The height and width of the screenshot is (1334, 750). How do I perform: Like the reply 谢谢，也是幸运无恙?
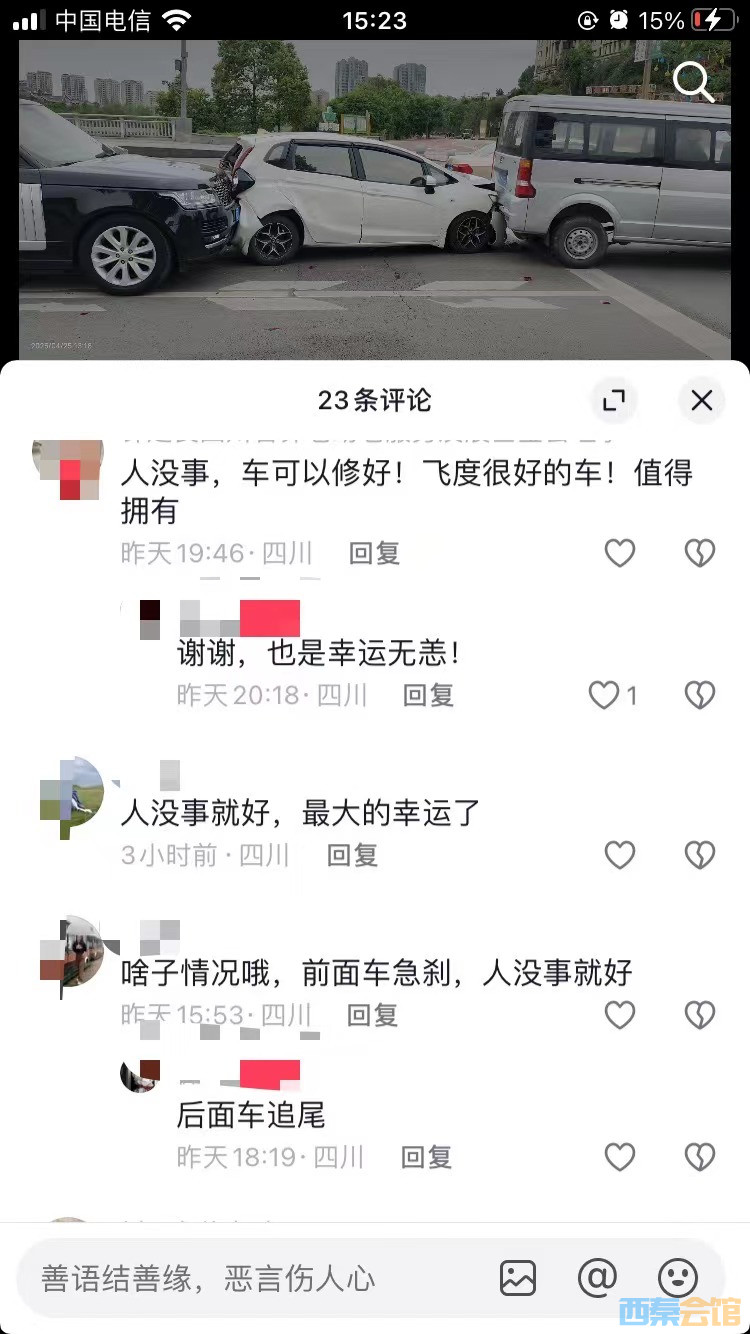pos(605,695)
